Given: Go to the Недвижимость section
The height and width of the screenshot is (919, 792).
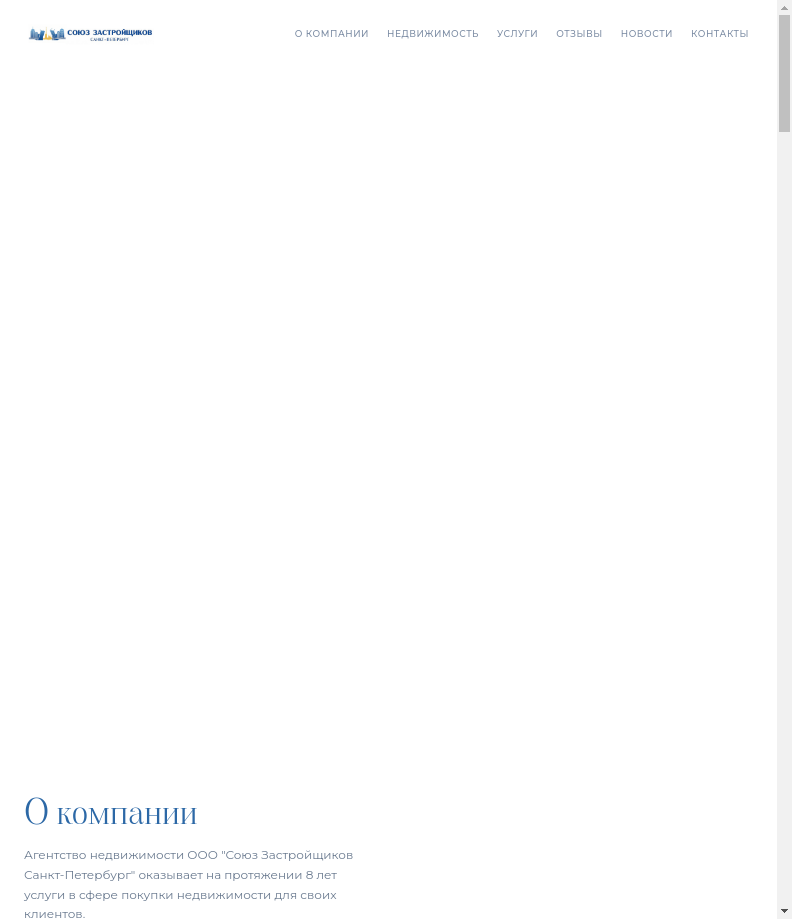Looking at the screenshot, I should coord(432,34).
